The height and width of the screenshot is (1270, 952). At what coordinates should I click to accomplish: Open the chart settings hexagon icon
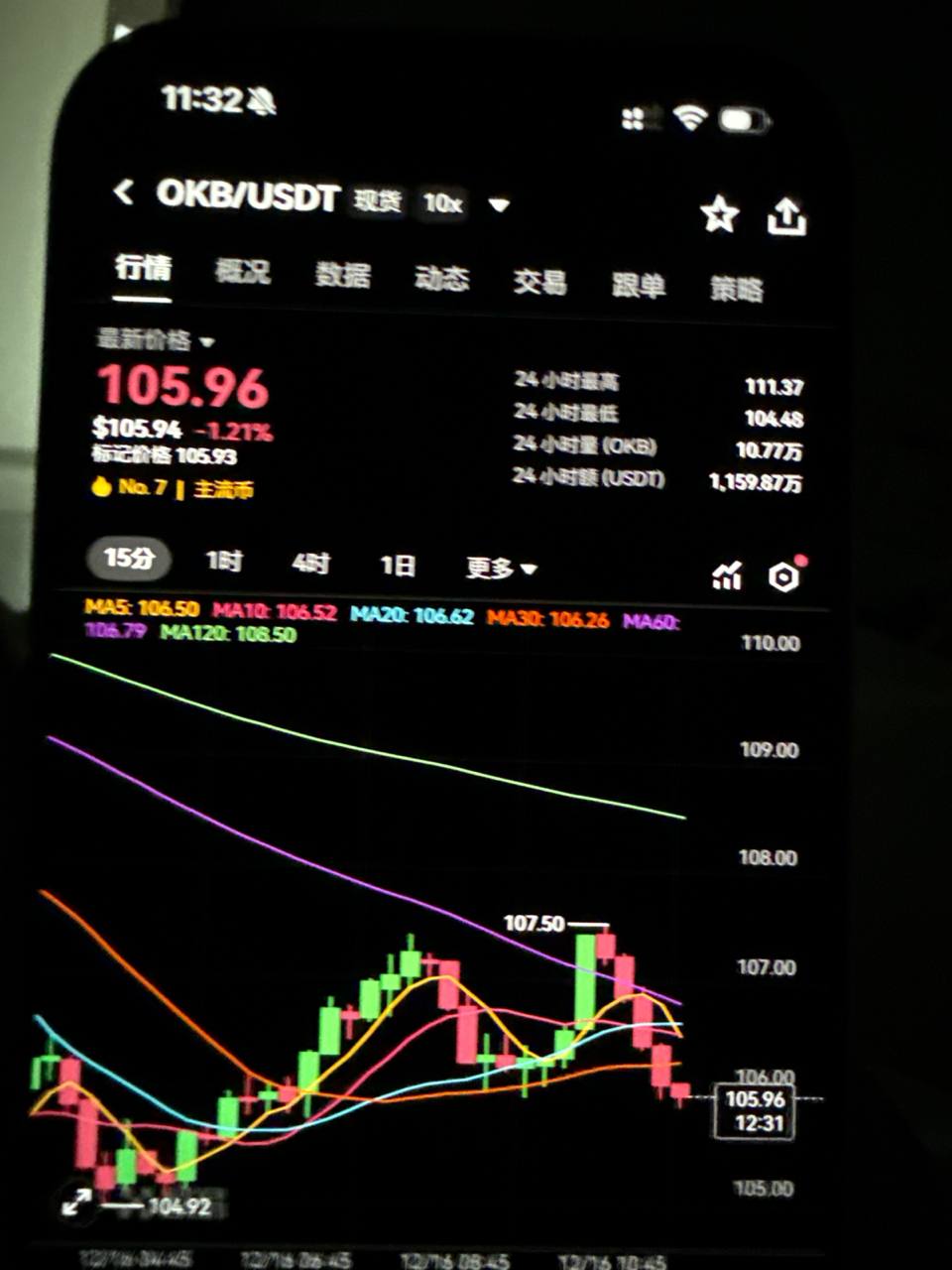click(783, 576)
